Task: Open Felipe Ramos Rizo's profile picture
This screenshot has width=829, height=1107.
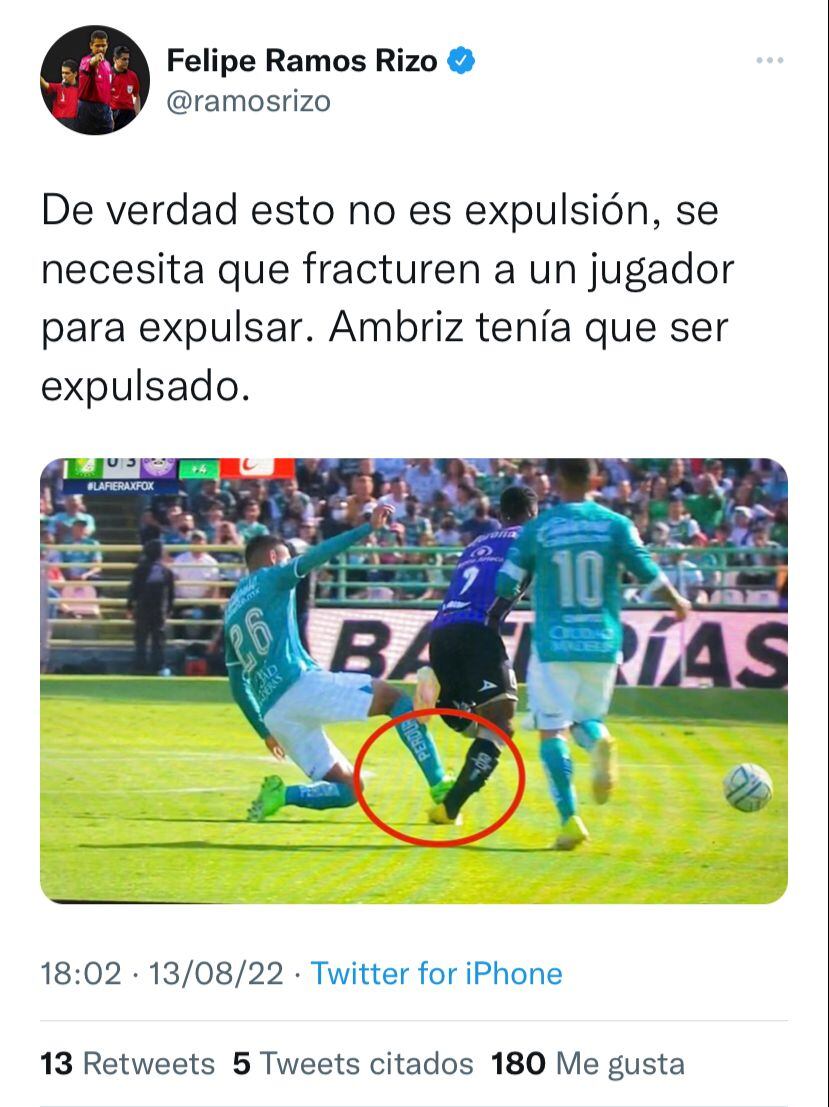Action: (95, 81)
